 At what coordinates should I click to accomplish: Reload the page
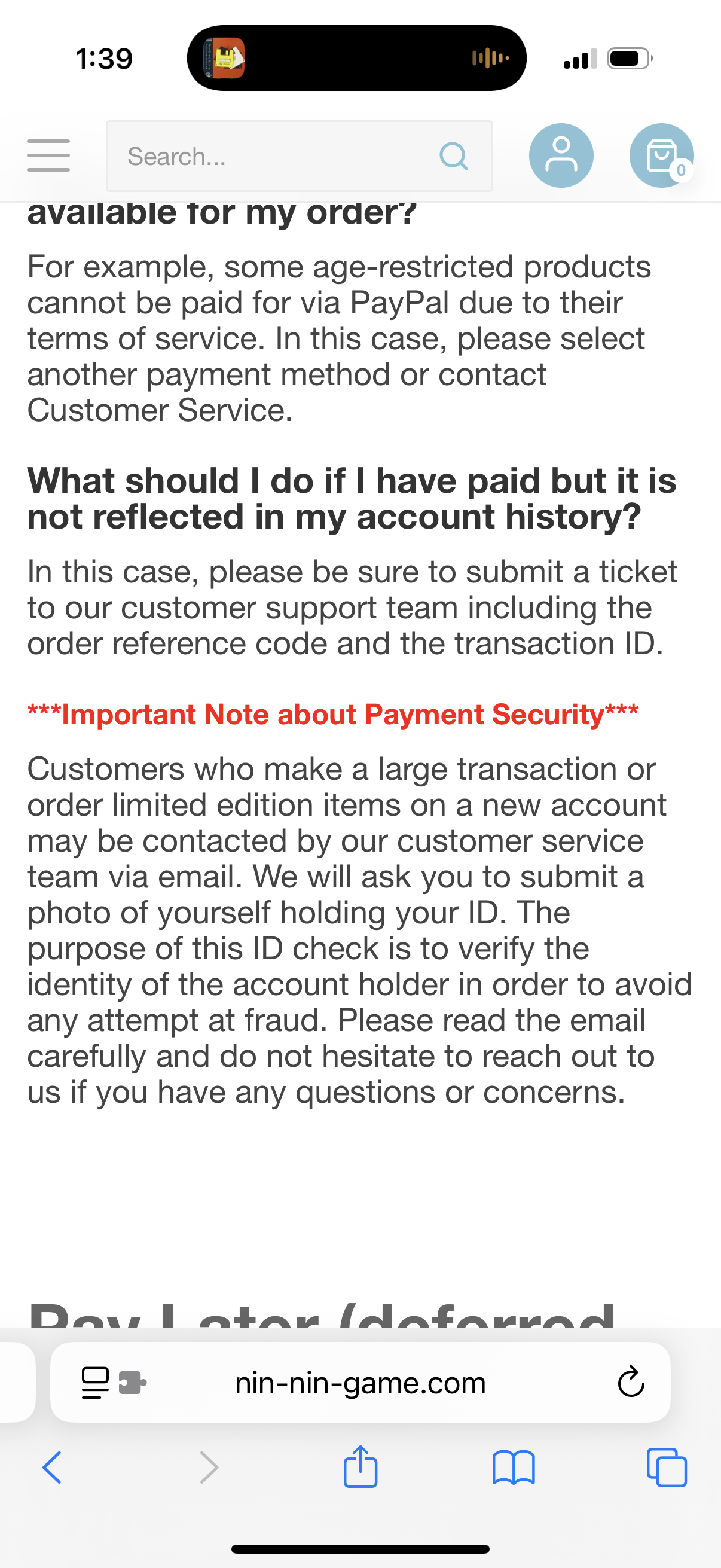631,1382
